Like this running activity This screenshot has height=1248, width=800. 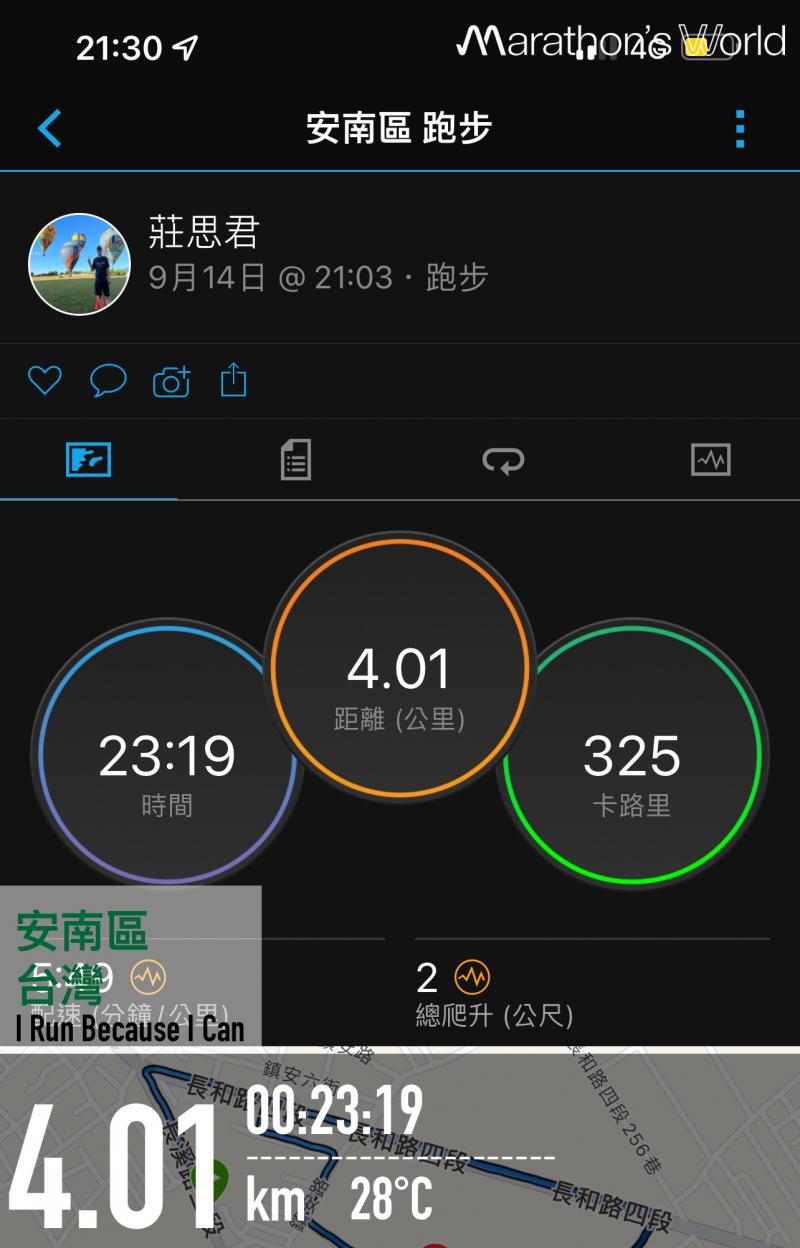[44, 380]
